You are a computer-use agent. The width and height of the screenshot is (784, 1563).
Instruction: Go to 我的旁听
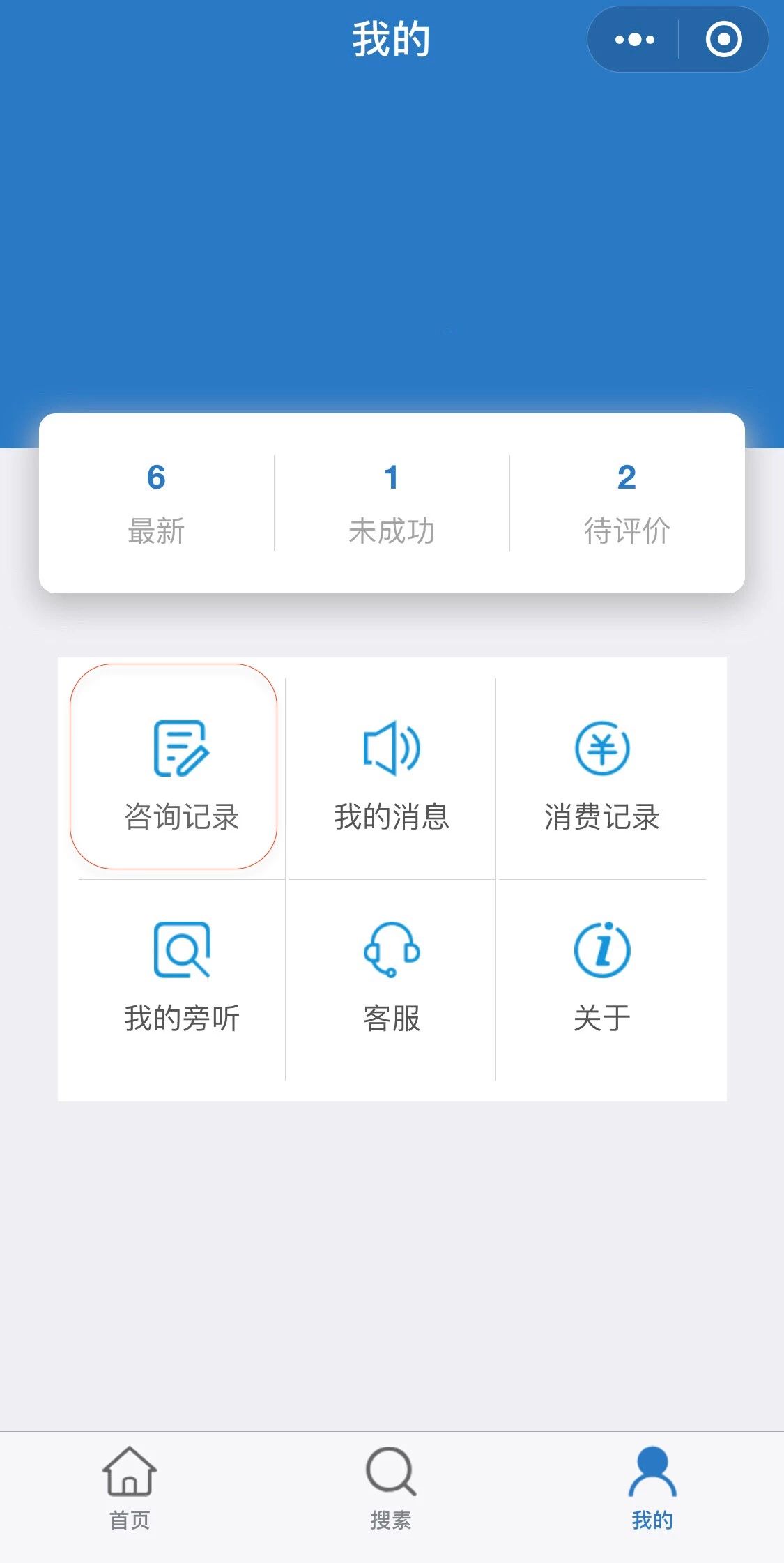pyautogui.click(x=182, y=976)
